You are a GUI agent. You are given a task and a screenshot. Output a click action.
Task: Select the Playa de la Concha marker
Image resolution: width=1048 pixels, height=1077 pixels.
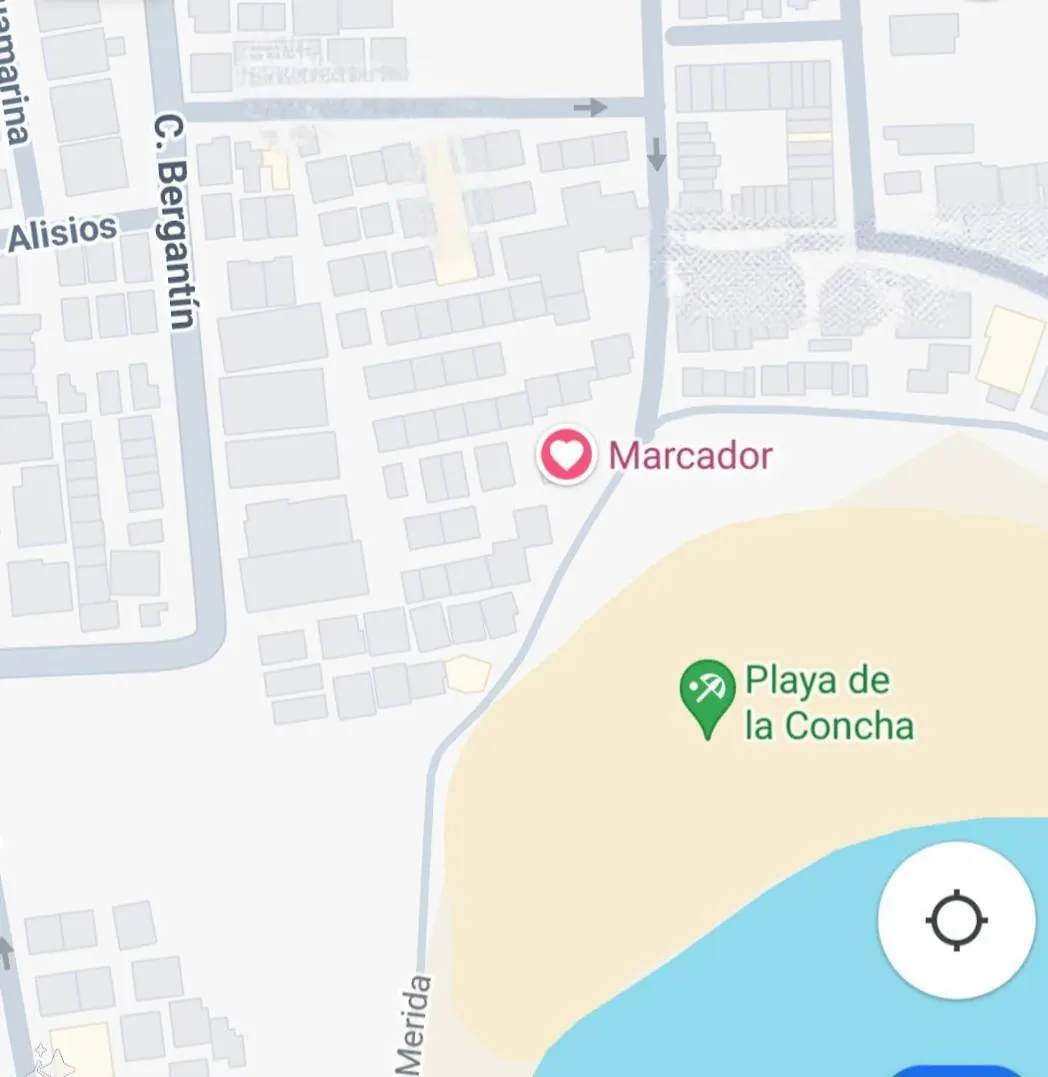coord(707,693)
